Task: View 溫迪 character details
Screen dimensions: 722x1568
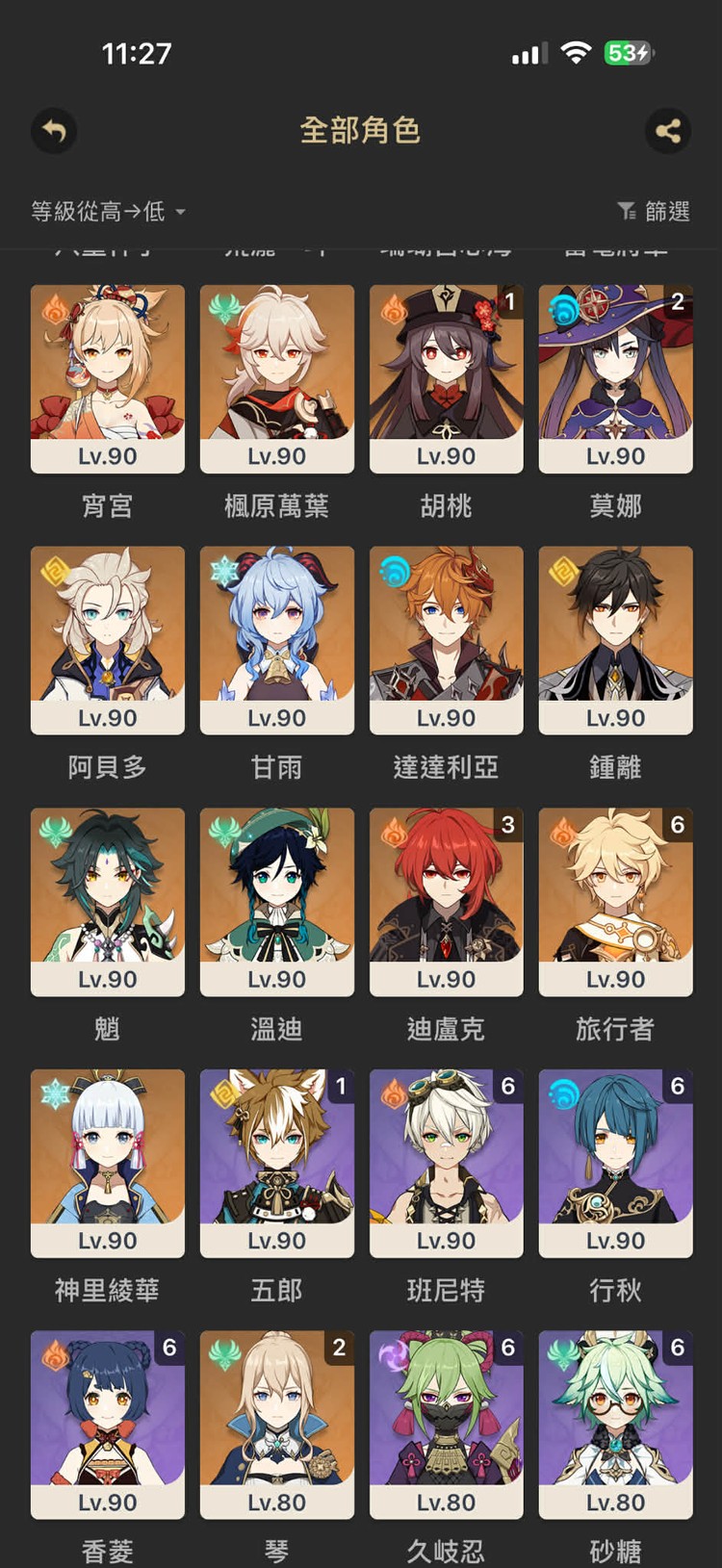Action: pos(277,902)
